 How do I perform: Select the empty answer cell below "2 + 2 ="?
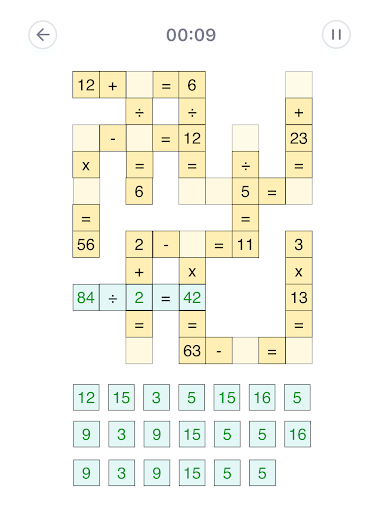(139, 351)
